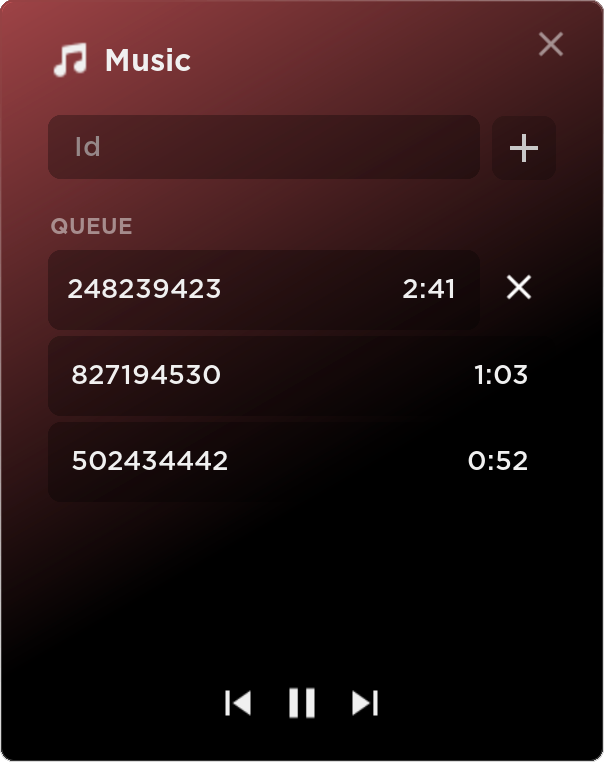Screen dimensions: 604x762
Task: Select queue item 248239423
Action: click(264, 290)
